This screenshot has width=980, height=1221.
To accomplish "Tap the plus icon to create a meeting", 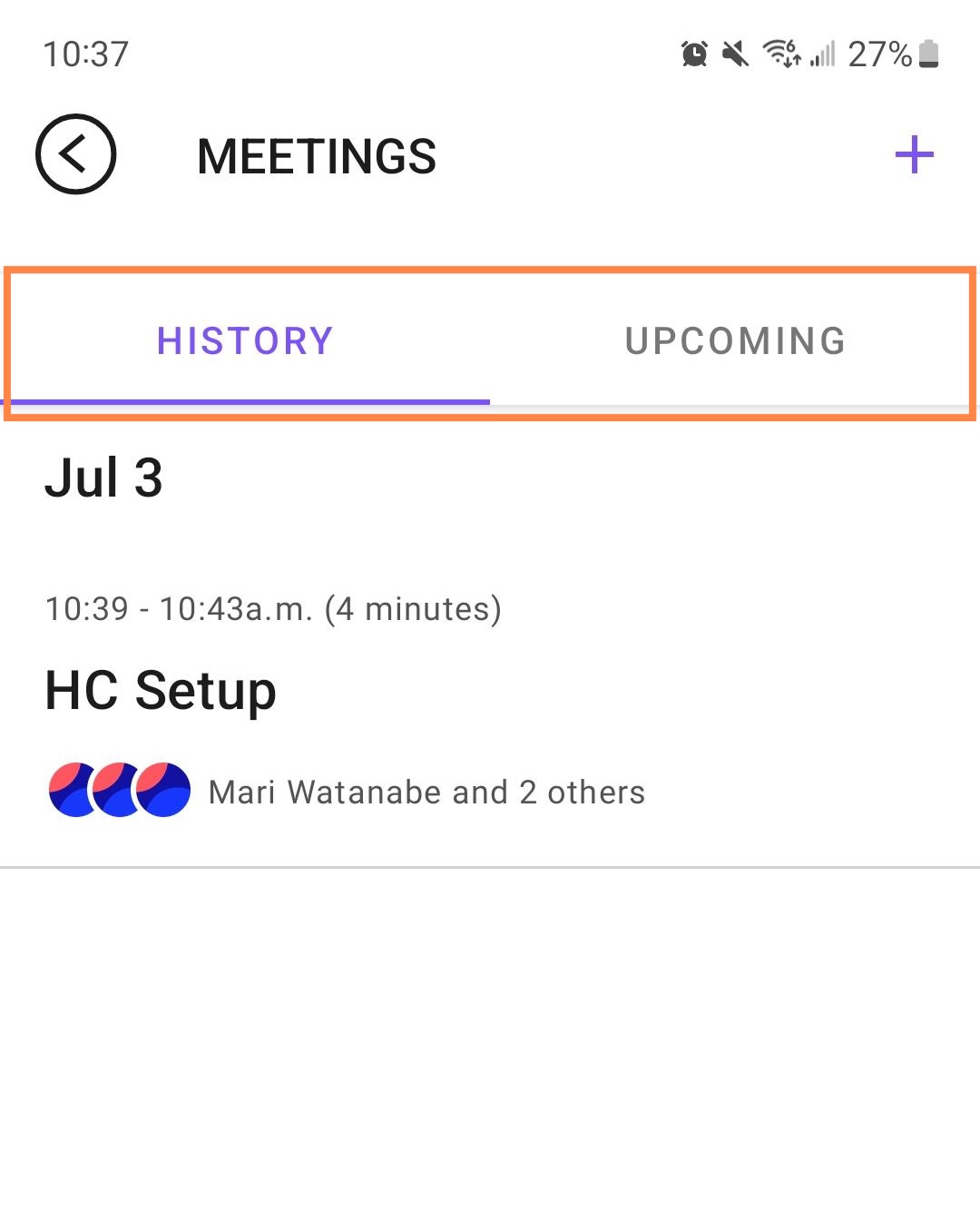I will tap(916, 154).
